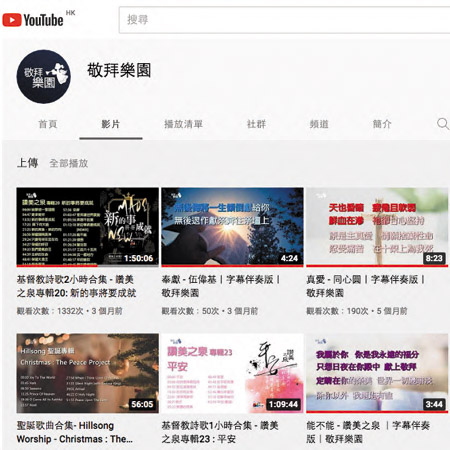
Task: Tap the channel search magnifier icon
Action: pyautogui.click(x=443, y=124)
